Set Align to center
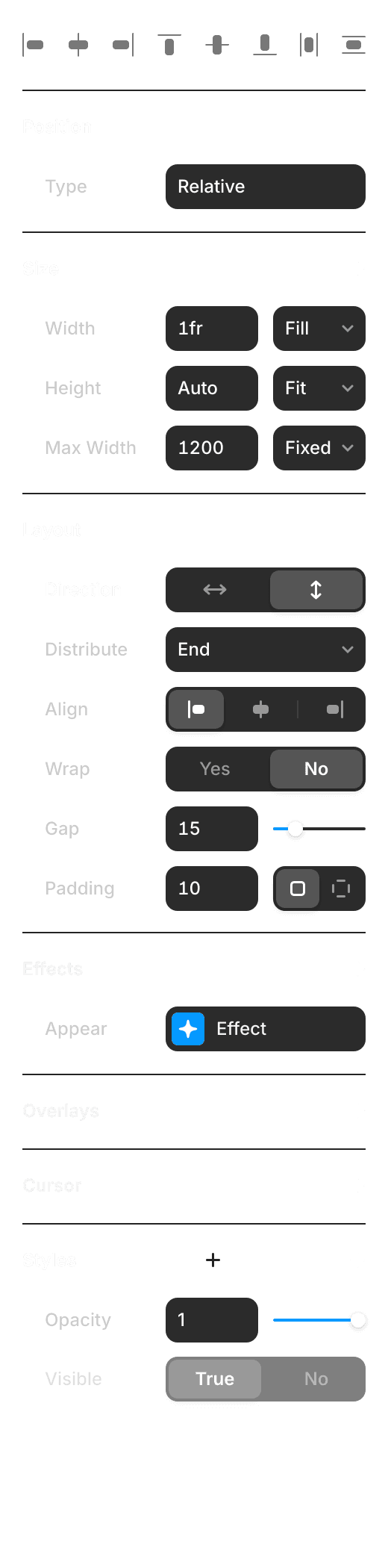Screen dimensions: 388x1568 pos(260,709)
